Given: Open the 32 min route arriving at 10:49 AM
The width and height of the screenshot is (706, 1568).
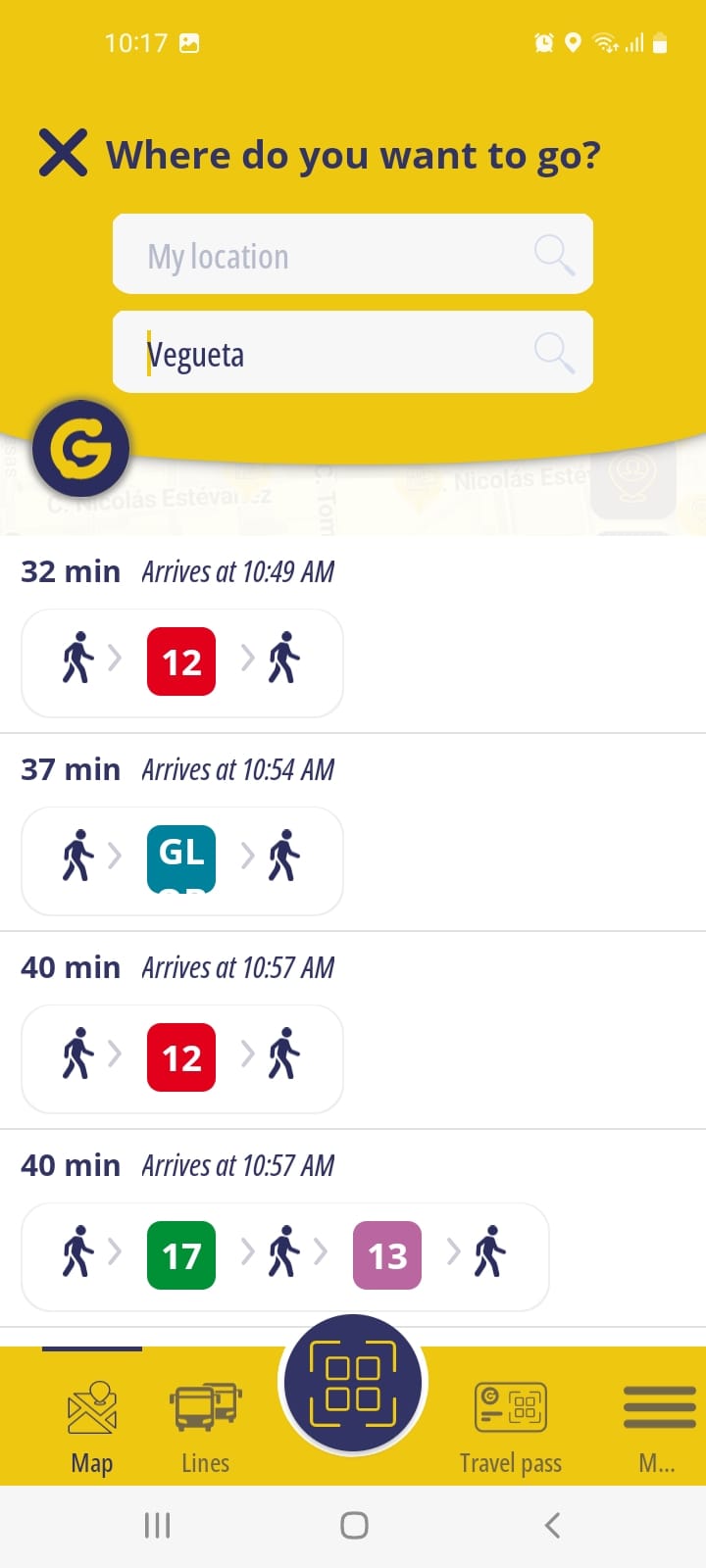Looking at the screenshot, I should click(x=180, y=663).
